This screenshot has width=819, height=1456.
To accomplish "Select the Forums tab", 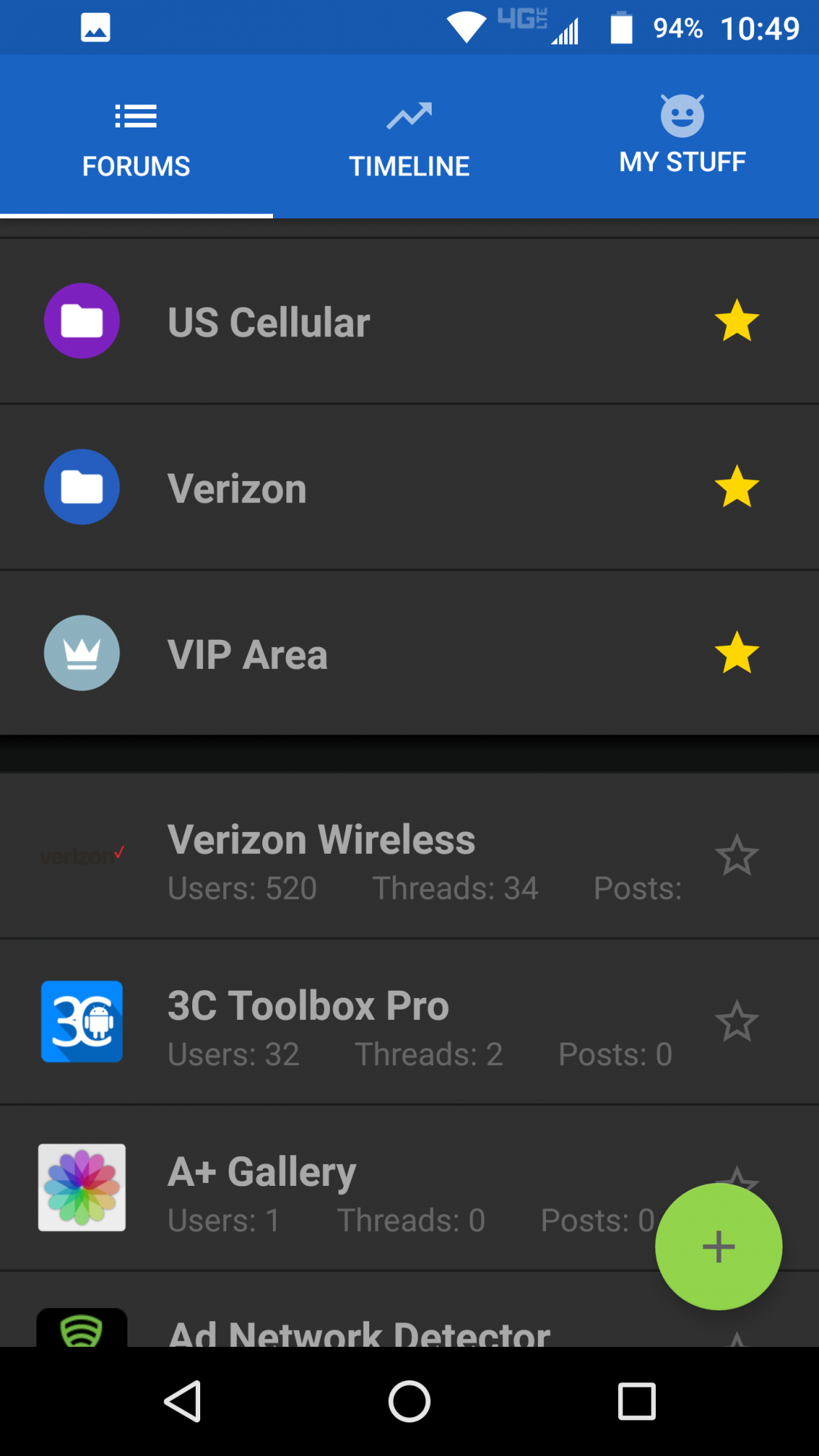I will tap(136, 138).
